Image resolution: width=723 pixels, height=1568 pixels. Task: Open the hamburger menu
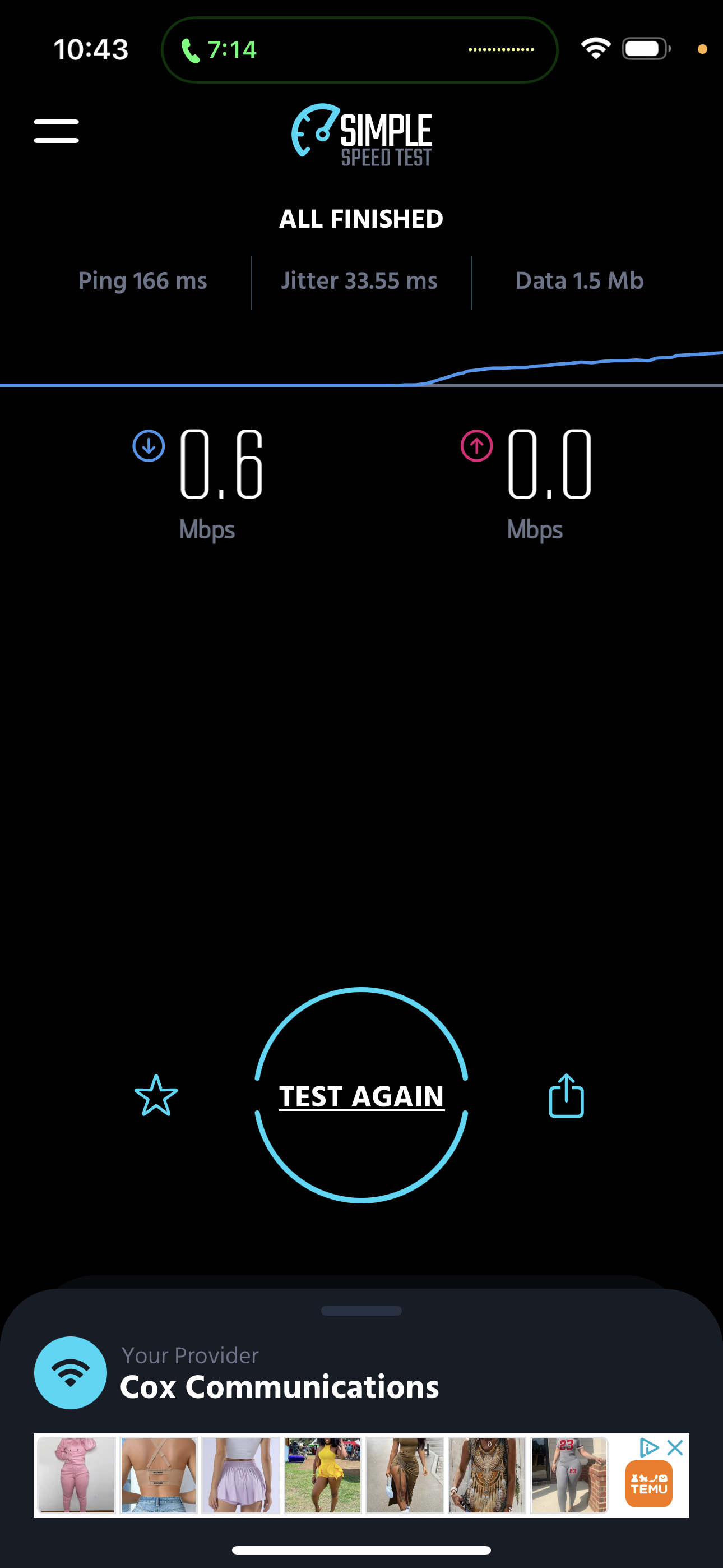(x=56, y=131)
